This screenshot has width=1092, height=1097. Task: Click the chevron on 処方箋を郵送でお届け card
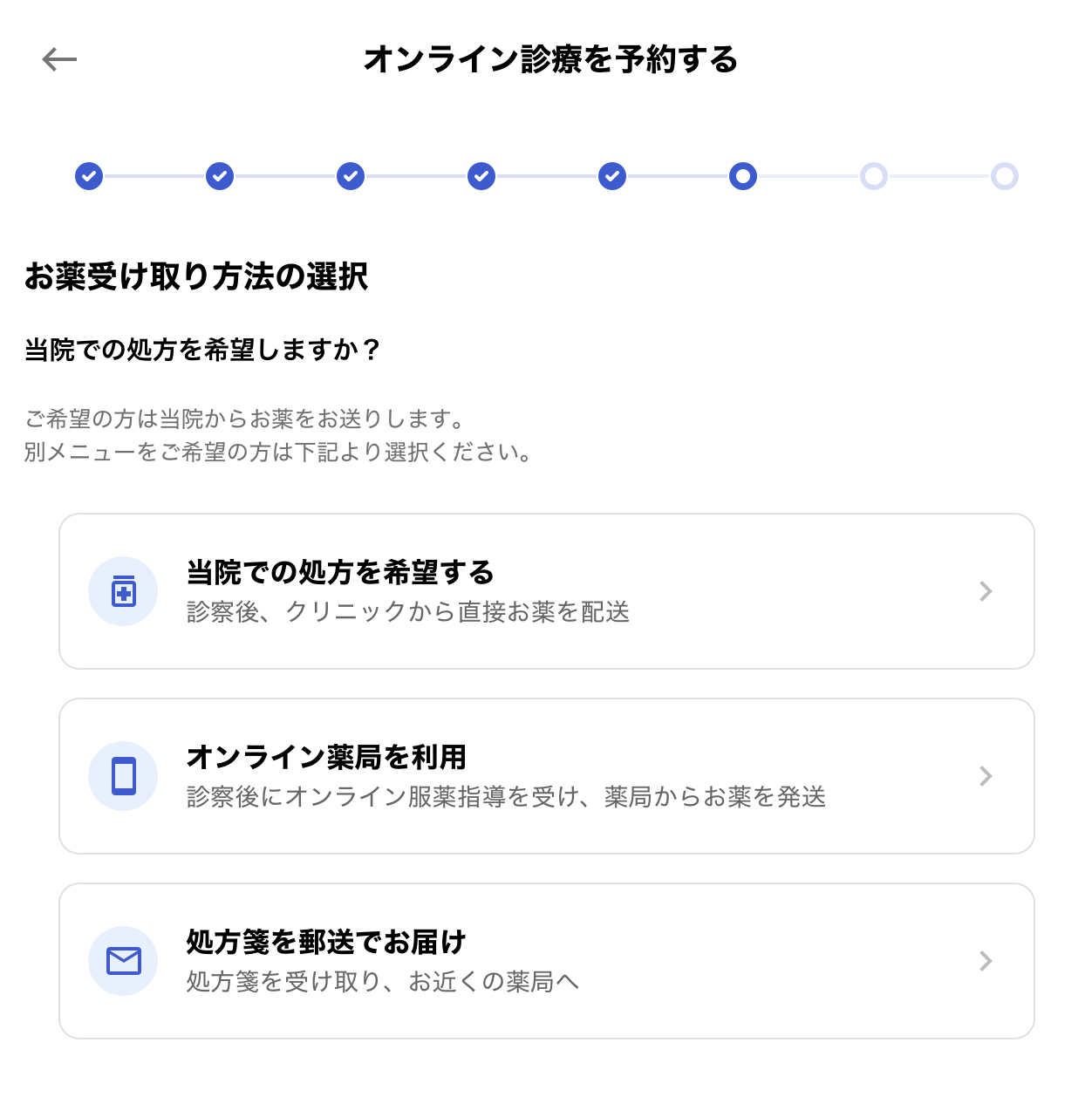986,960
